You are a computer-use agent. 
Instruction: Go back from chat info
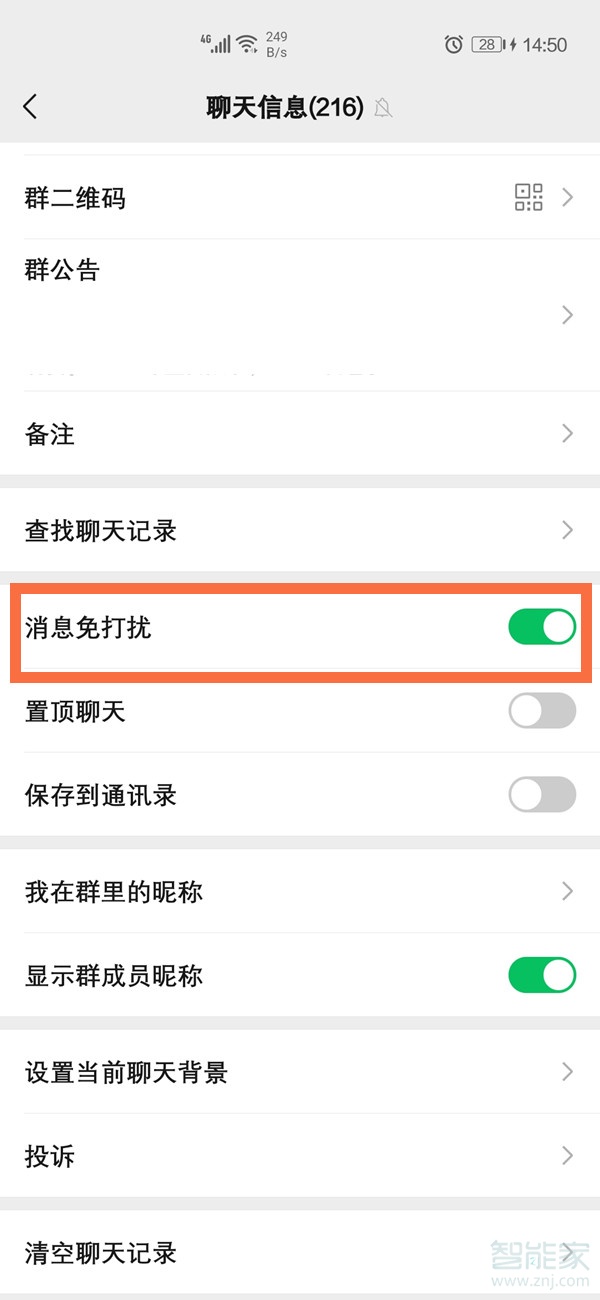30,107
